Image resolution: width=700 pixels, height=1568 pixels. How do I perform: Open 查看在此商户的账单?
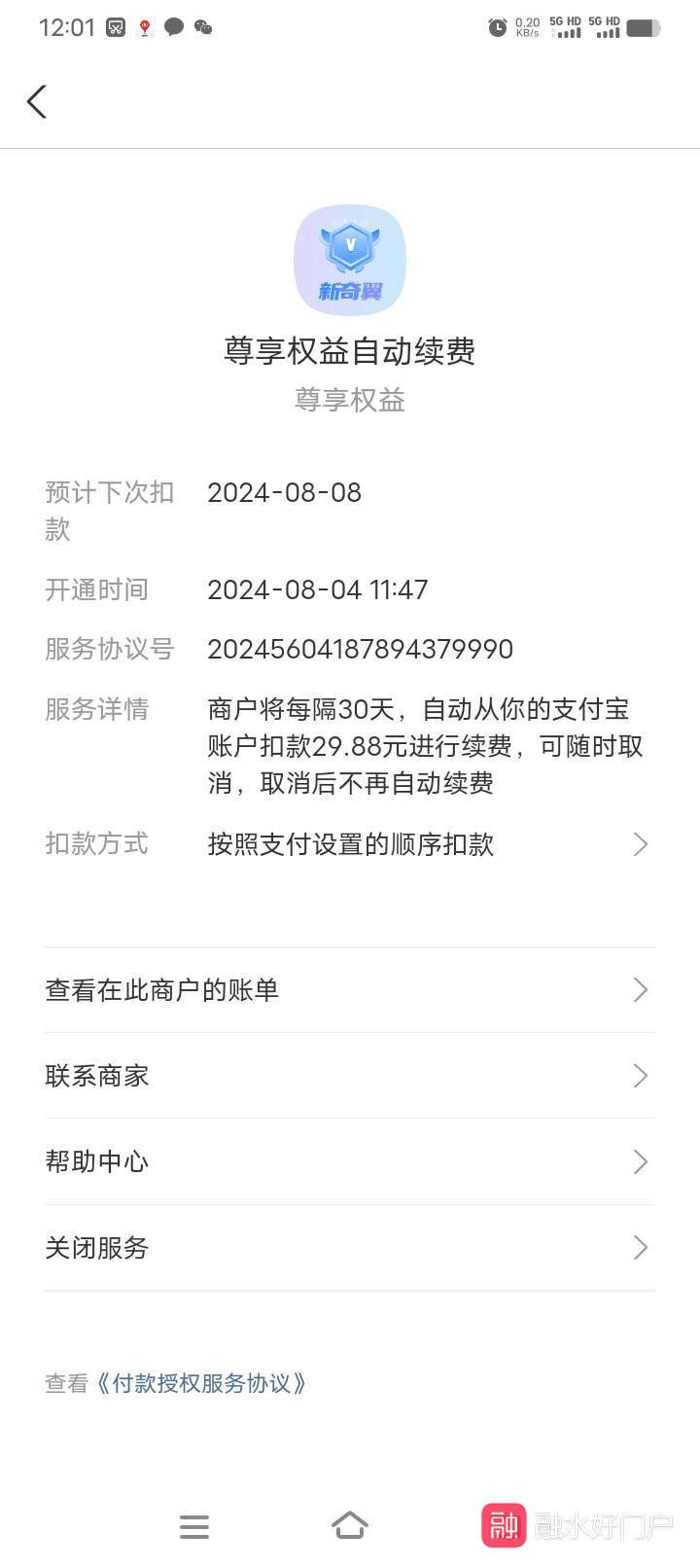tap(350, 990)
